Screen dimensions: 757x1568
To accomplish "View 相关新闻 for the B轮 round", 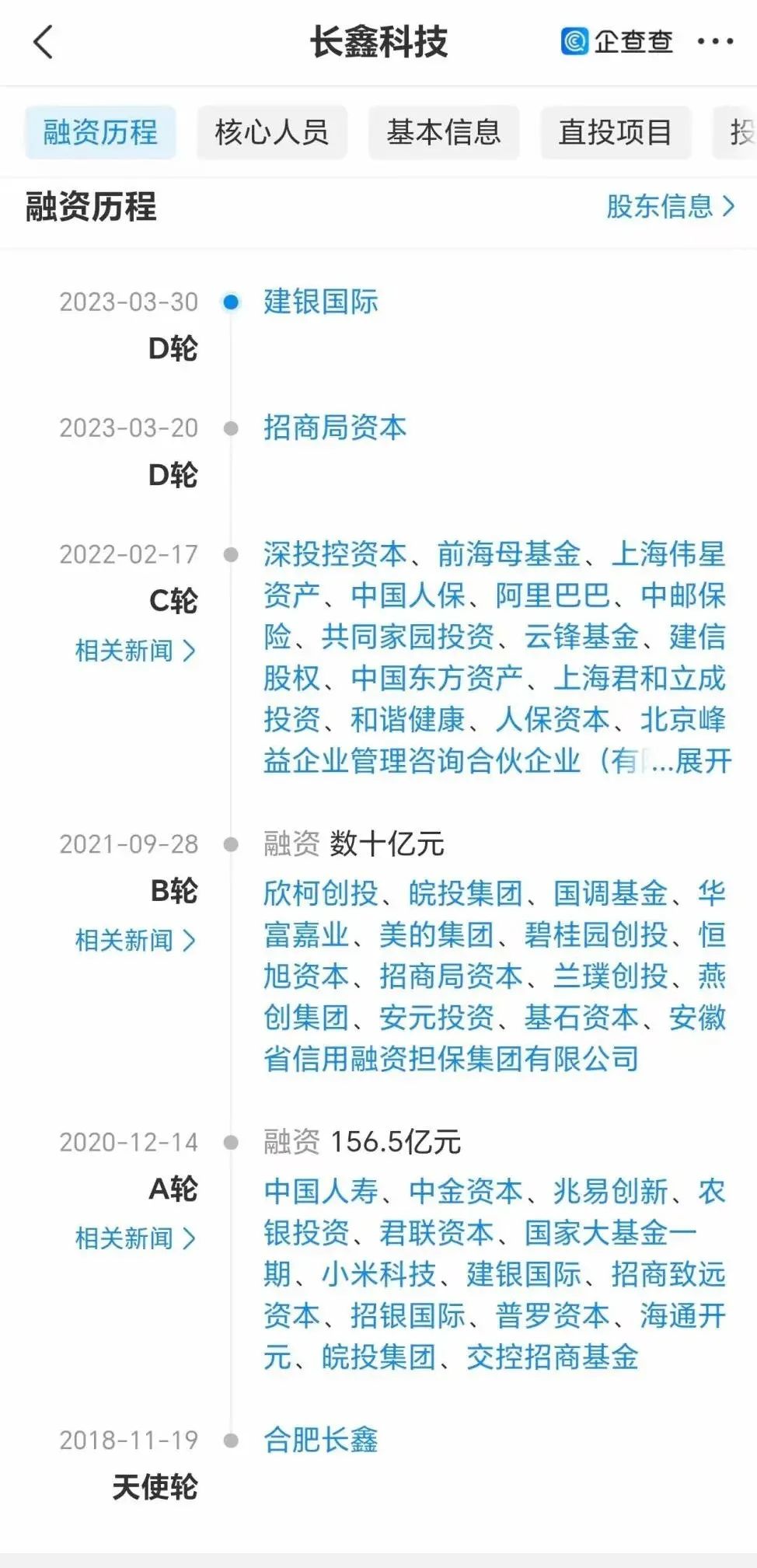I will click(x=135, y=941).
